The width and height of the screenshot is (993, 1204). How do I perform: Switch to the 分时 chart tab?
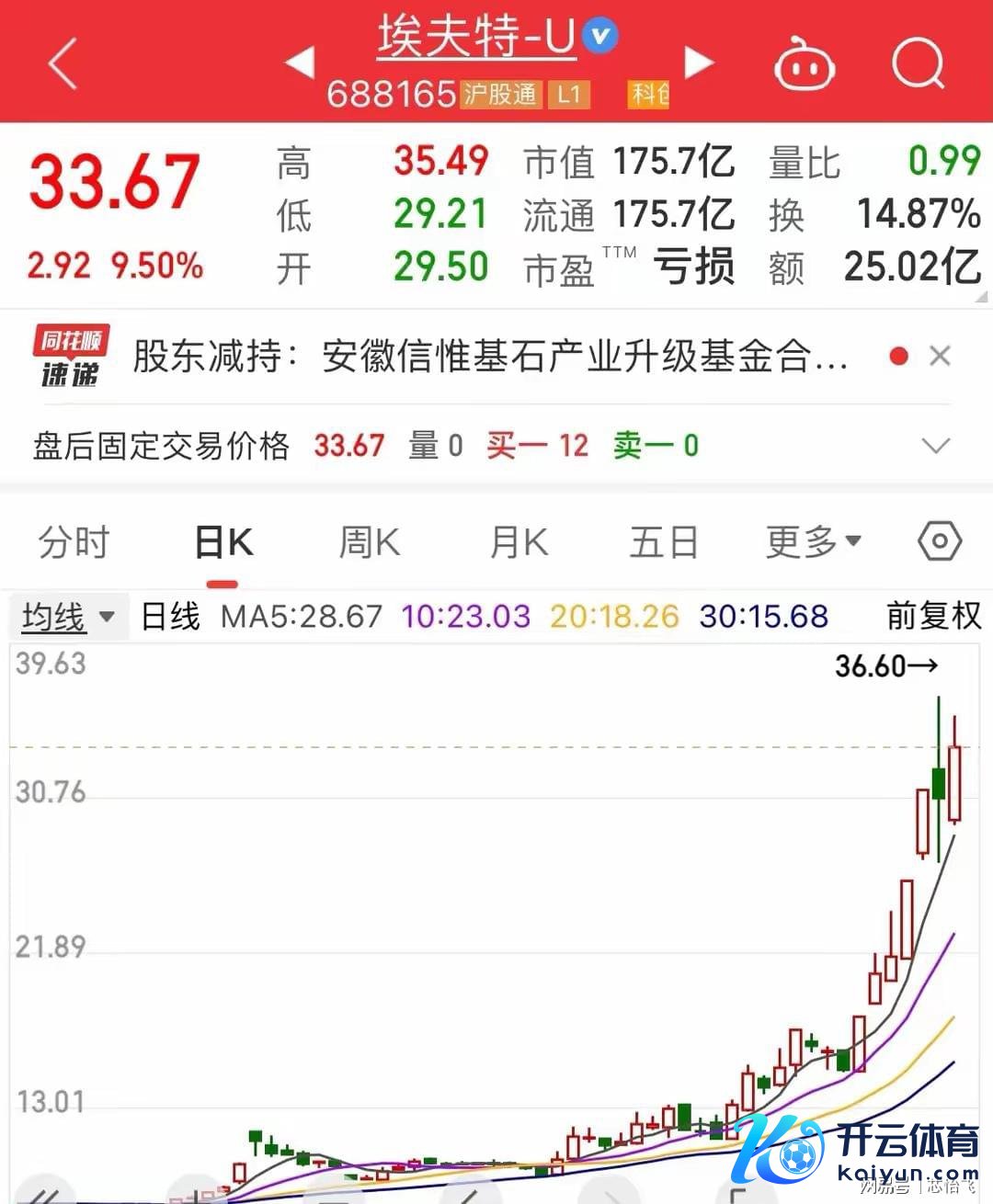74,542
